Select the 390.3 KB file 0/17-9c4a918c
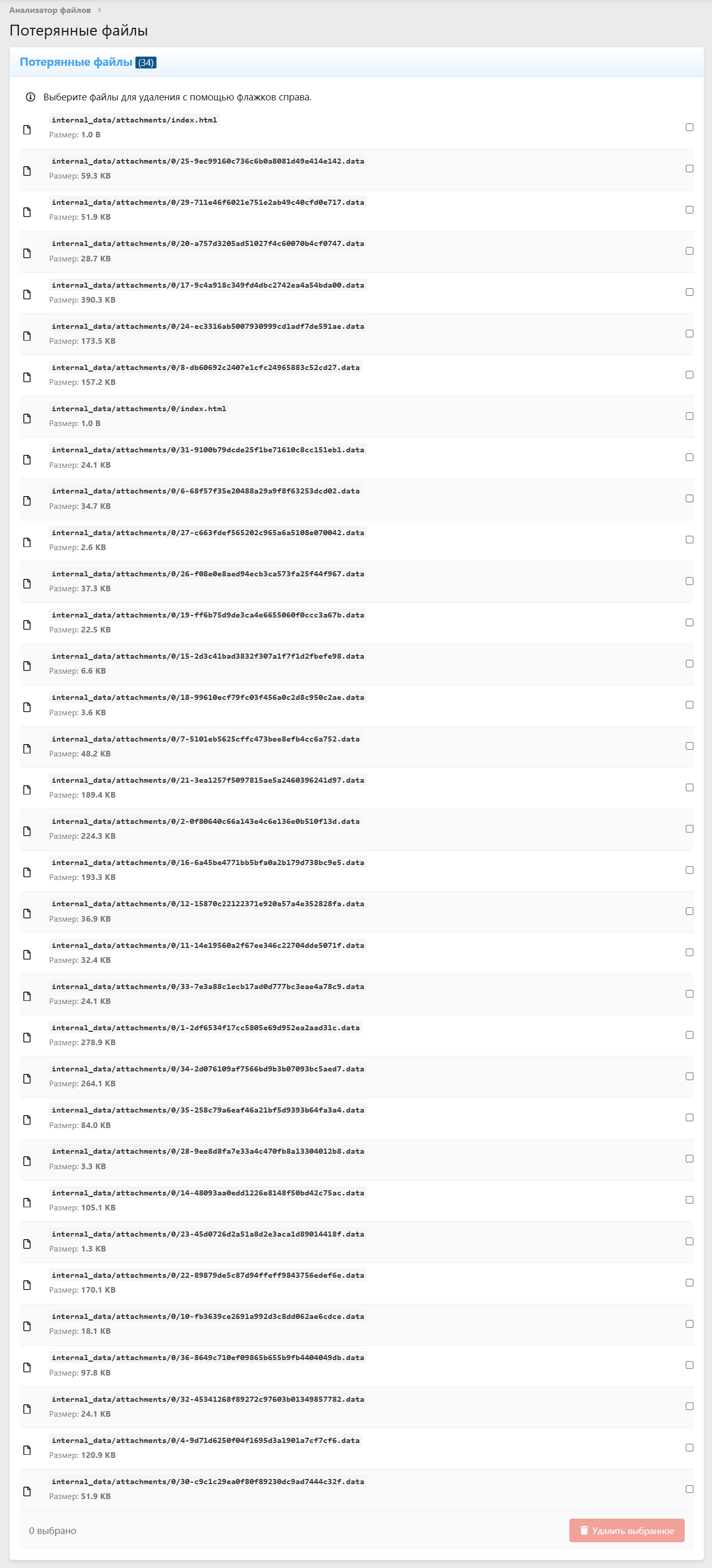This screenshot has width=712, height=1568. [689, 292]
